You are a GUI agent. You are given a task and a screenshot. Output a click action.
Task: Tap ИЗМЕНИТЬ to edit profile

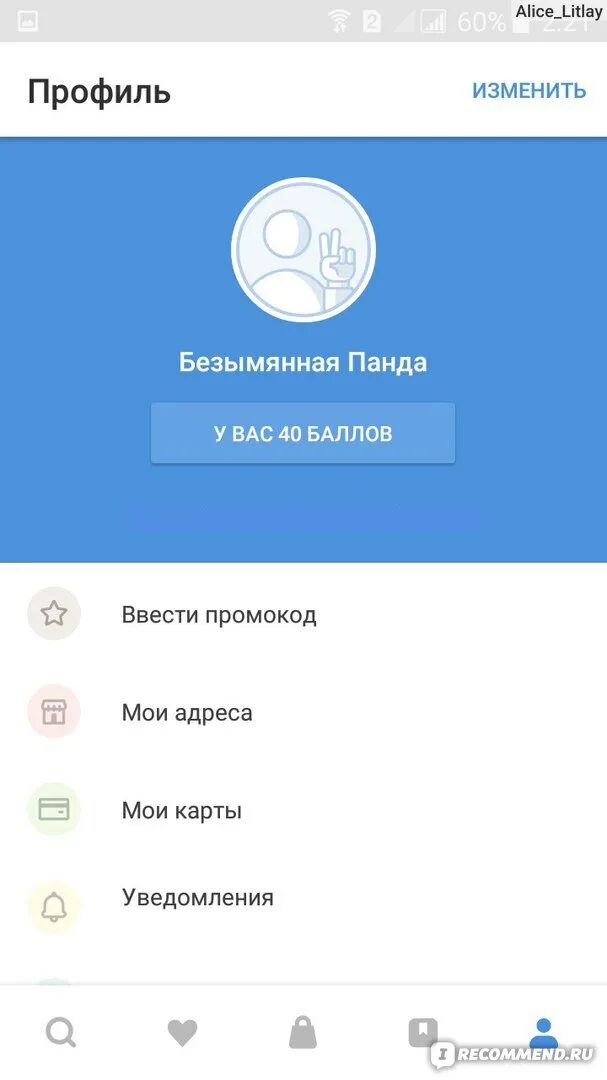(528, 91)
